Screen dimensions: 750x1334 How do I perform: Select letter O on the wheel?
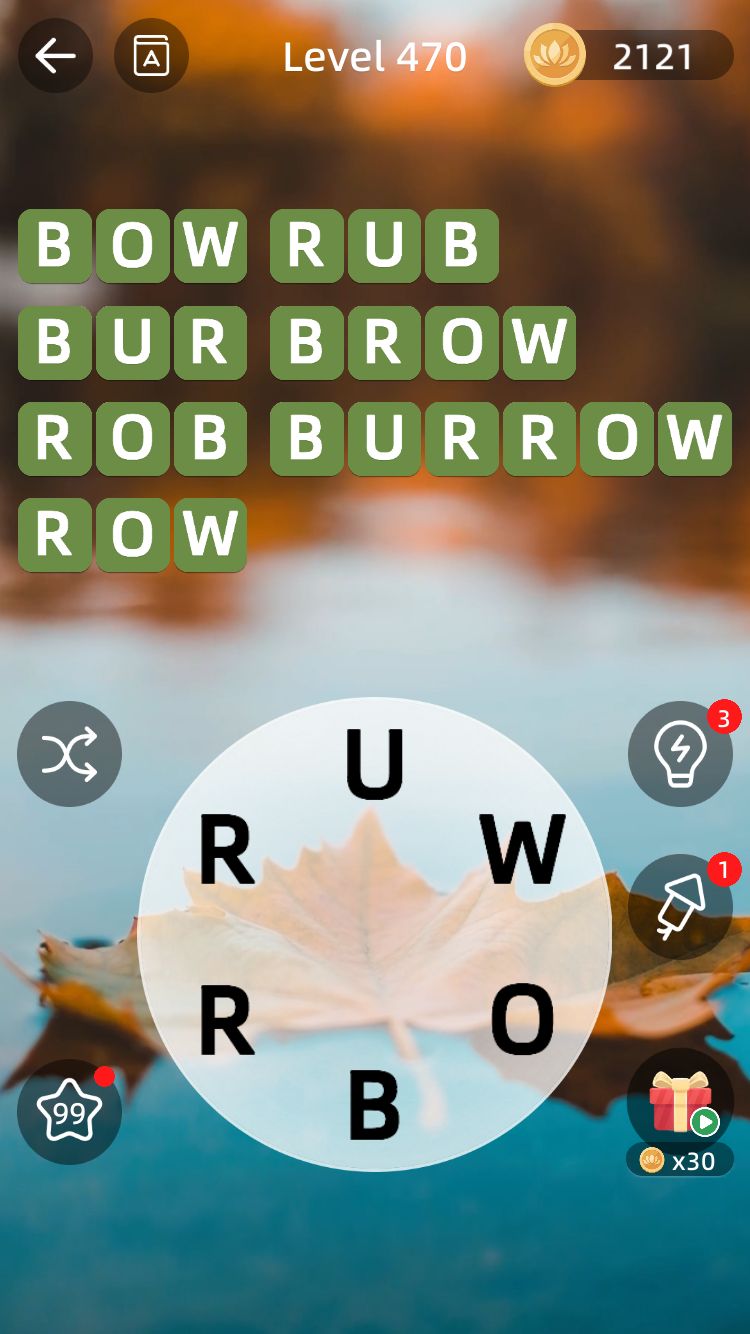click(x=522, y=1020)
